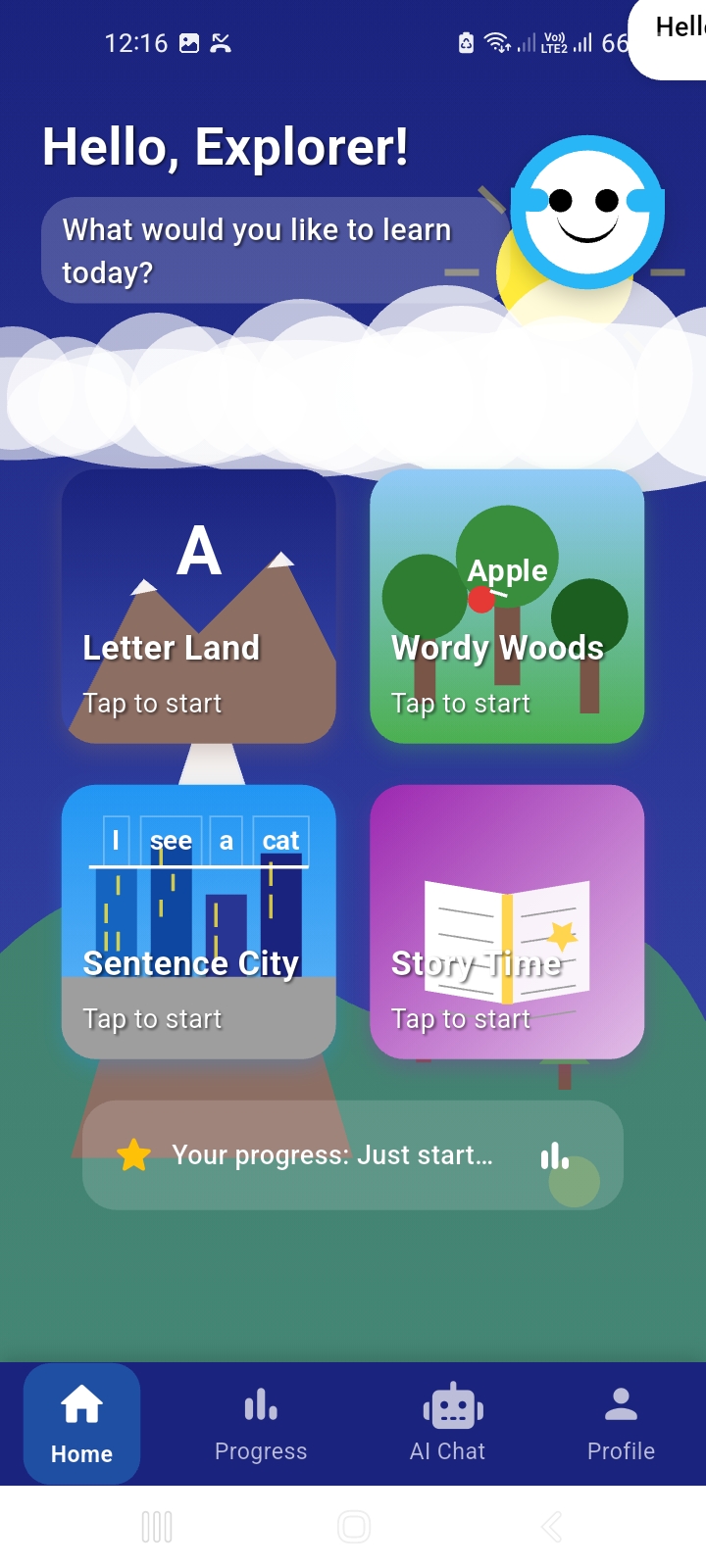Open the Your progress banner

pos(353,1155)
